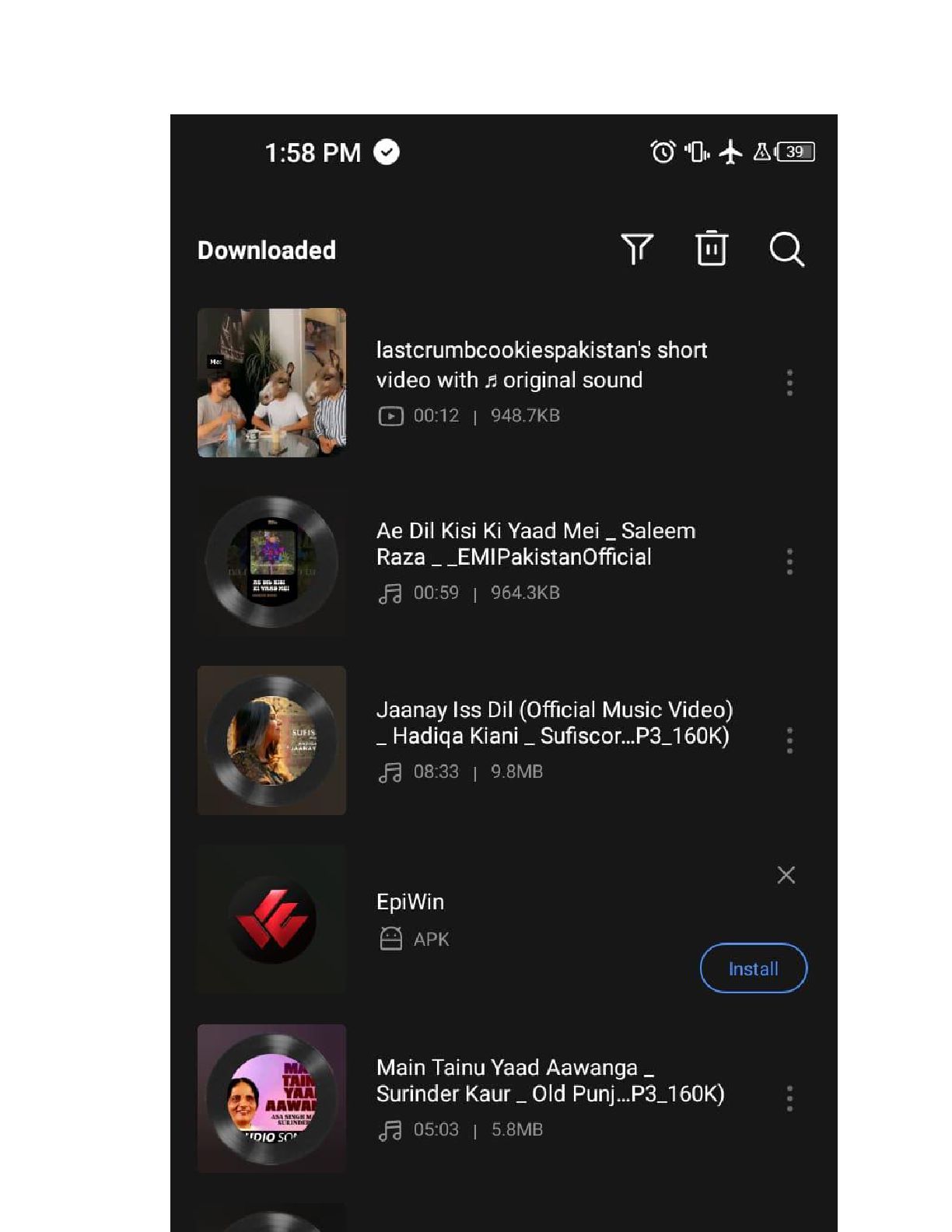This screenshot has height=1232, width=952.
Task: Open more options for Main Tainu Yaad Aawanga
Action: click(x=789, y=1098)
